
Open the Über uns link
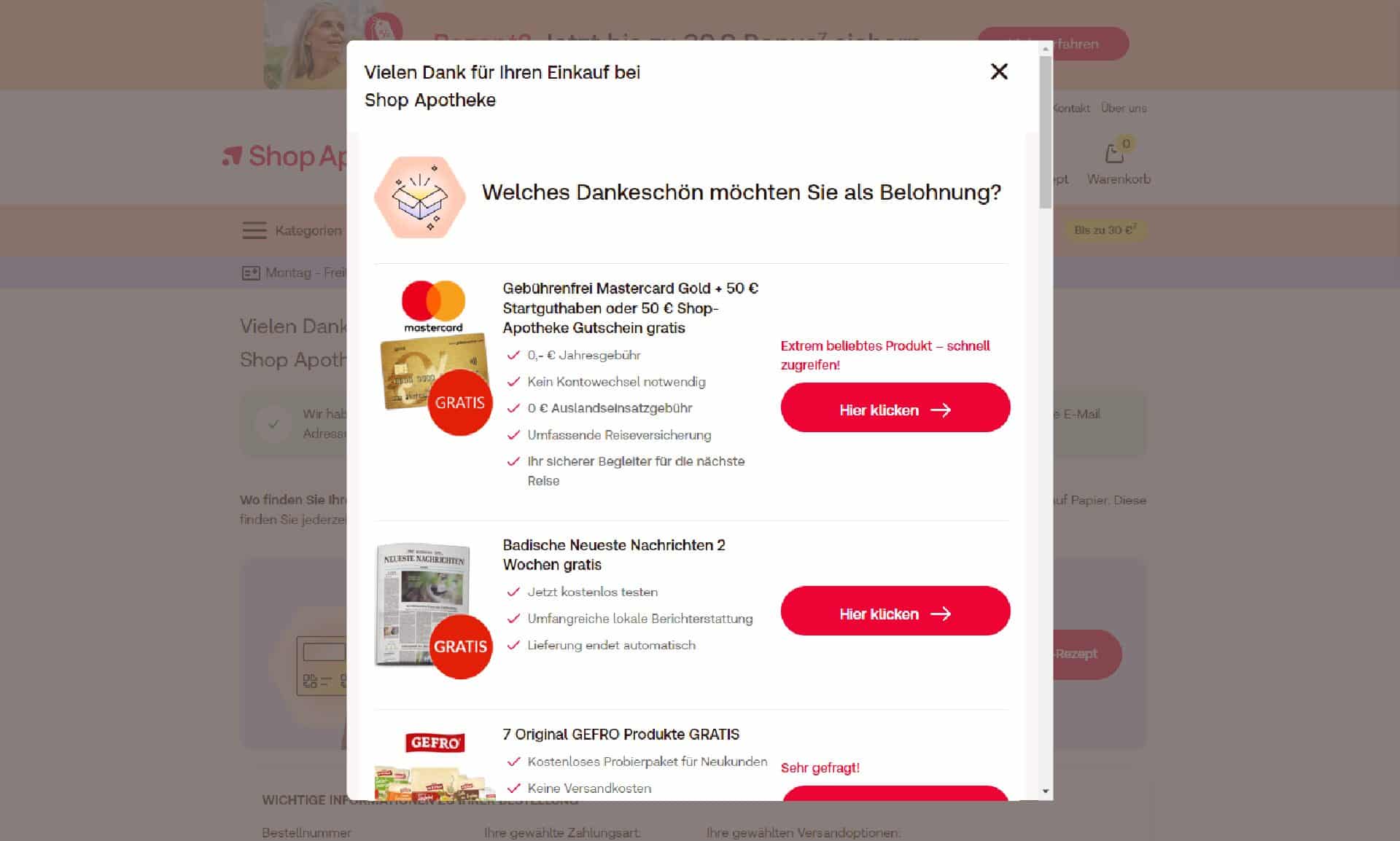point(1124,108)
